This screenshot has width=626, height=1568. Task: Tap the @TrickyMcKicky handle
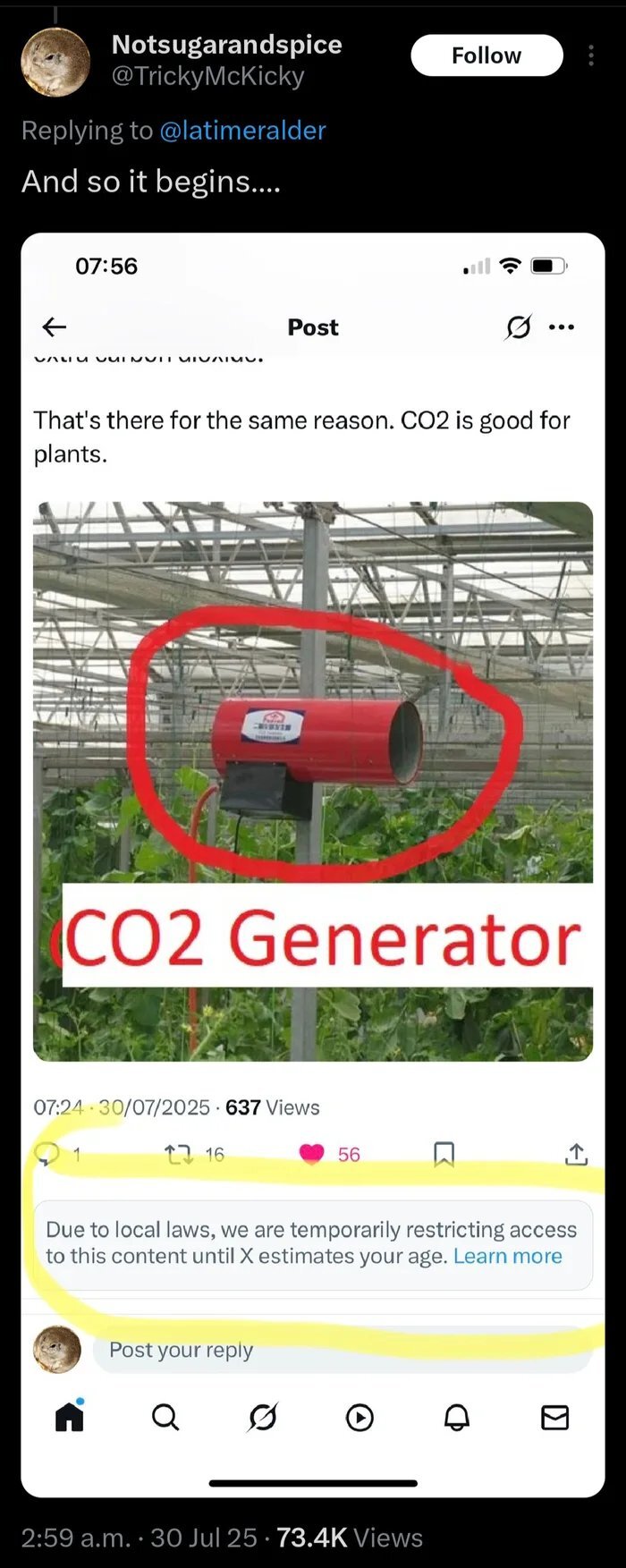(207, 77)
